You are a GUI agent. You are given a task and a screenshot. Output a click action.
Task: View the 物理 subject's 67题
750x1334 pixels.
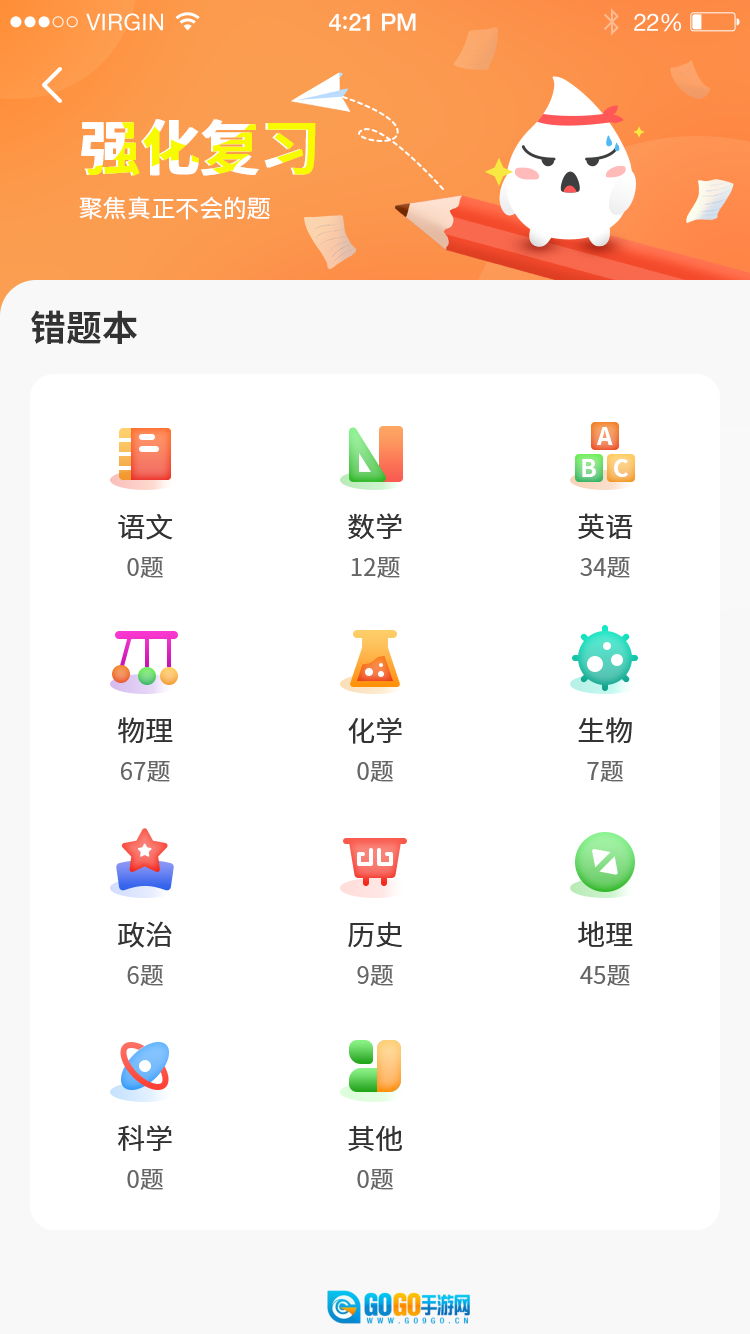(145, 704)
